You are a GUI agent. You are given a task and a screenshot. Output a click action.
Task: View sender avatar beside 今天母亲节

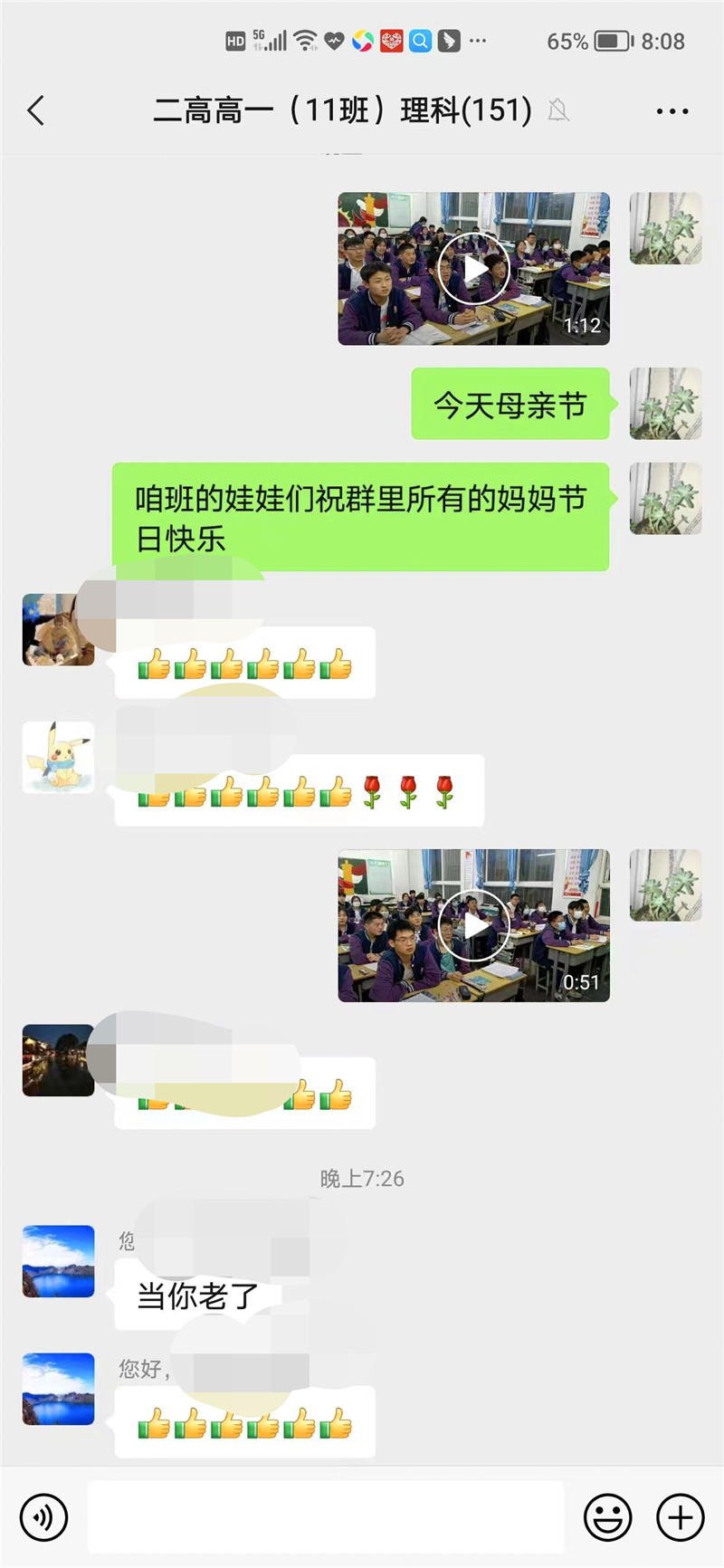[665, 404]
